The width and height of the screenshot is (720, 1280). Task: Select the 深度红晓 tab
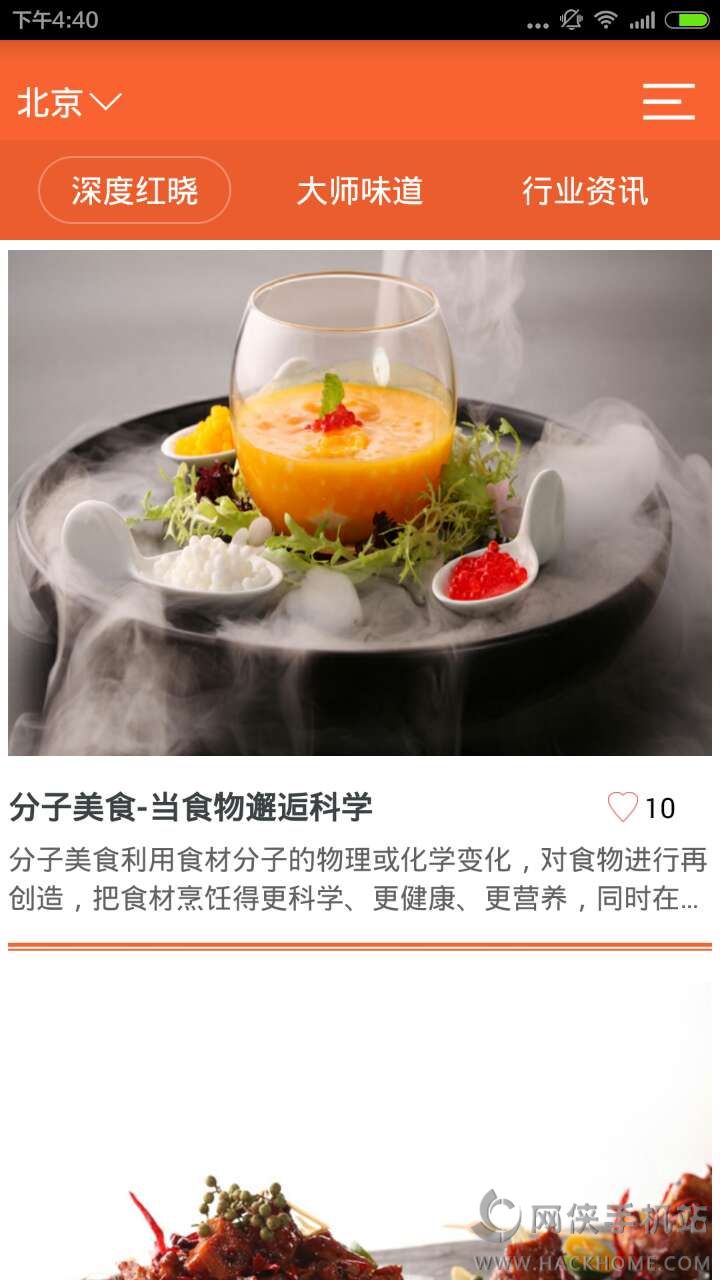(134, 190)
